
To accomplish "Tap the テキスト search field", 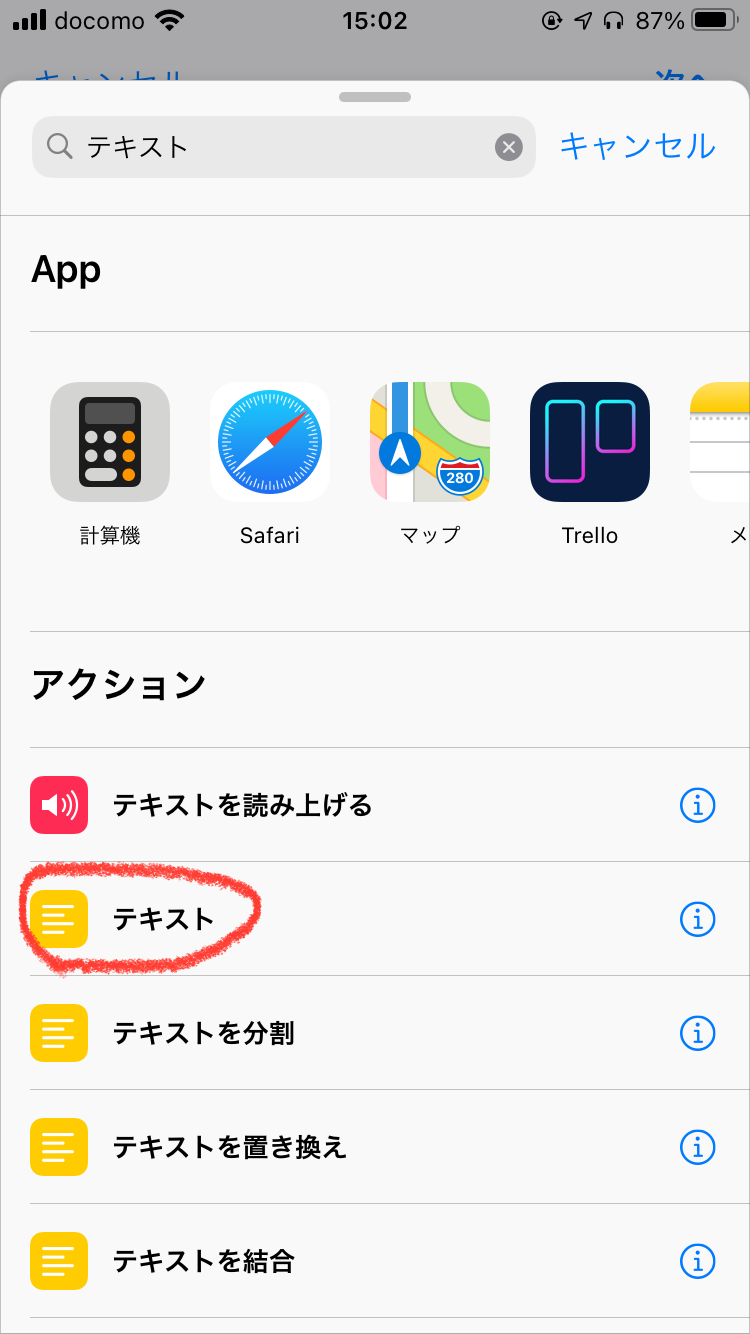I will (284, 147).
